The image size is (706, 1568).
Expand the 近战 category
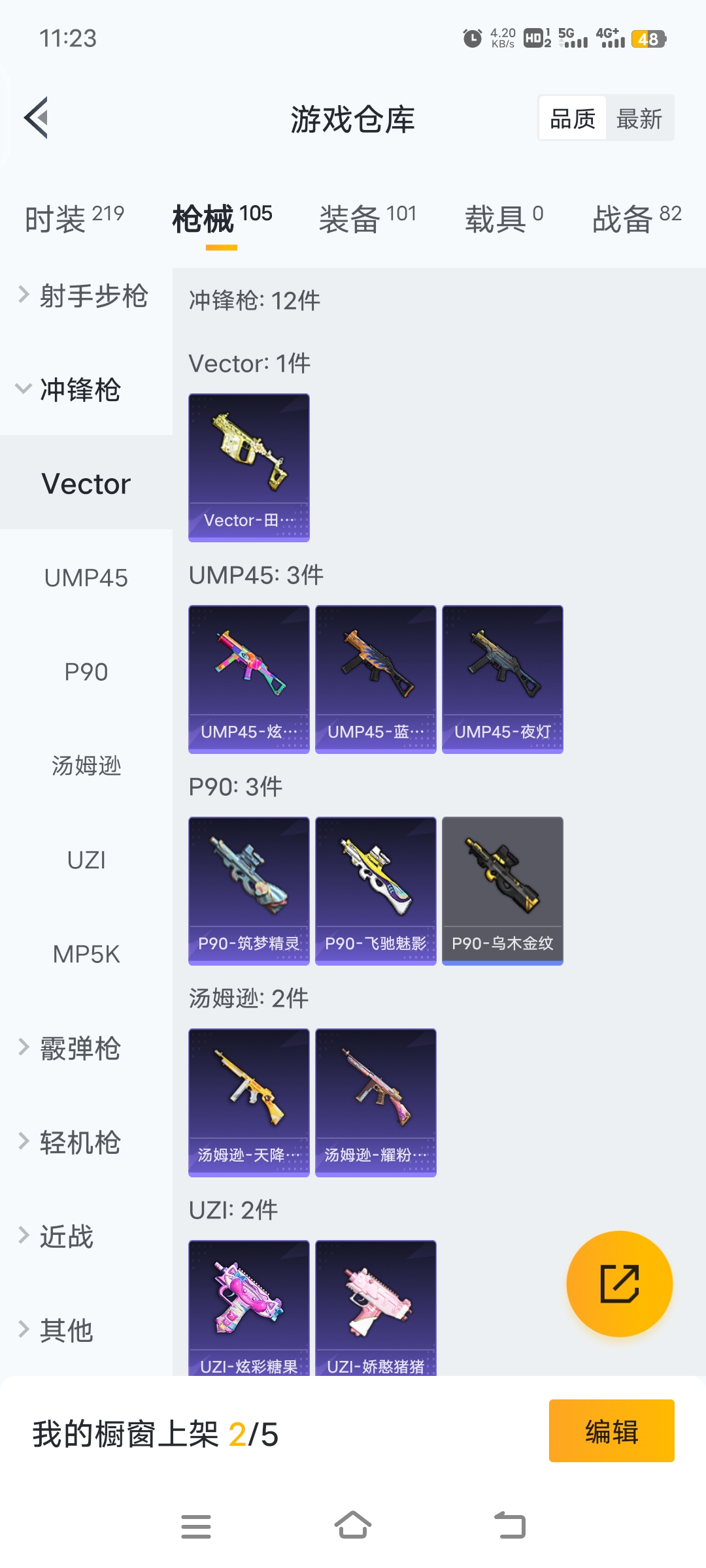pyautogui.click(x=65, y=1236)
